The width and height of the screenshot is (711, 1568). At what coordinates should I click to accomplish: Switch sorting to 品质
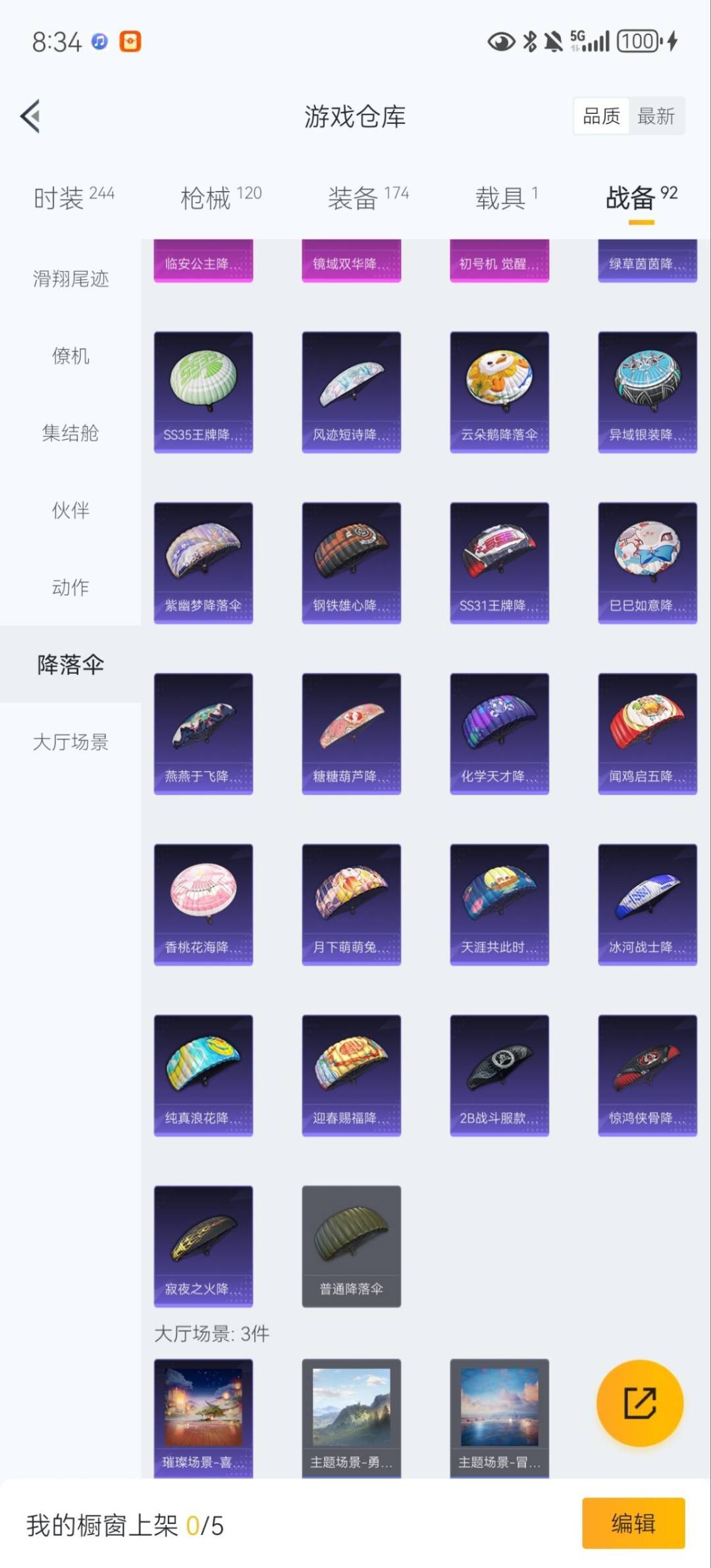pyautogui.click(x=600, y=116)
